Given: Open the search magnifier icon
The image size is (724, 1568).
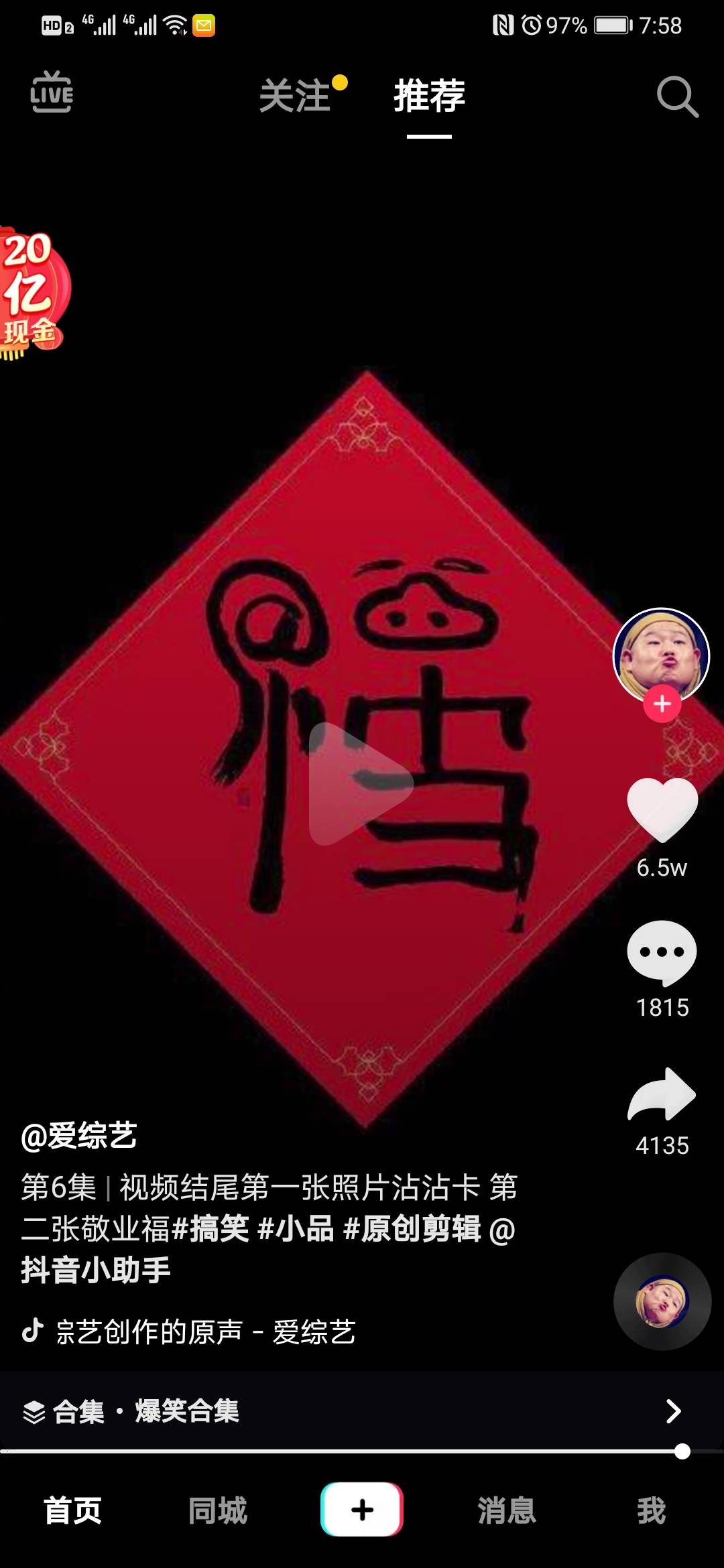Looking at the screenshot, I should 677,97.
